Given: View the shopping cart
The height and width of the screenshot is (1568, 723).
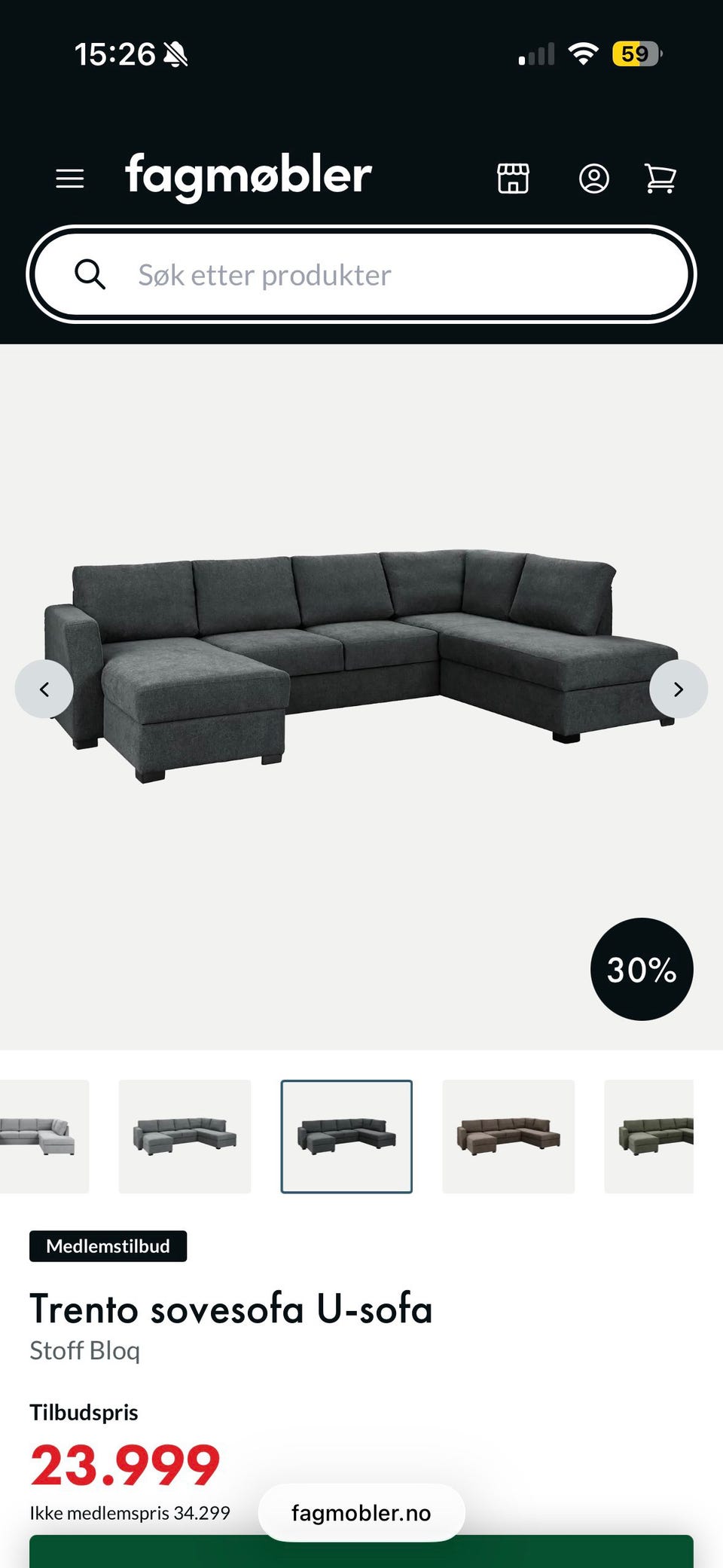Looking at the screenshot, I should pos(660,179).
